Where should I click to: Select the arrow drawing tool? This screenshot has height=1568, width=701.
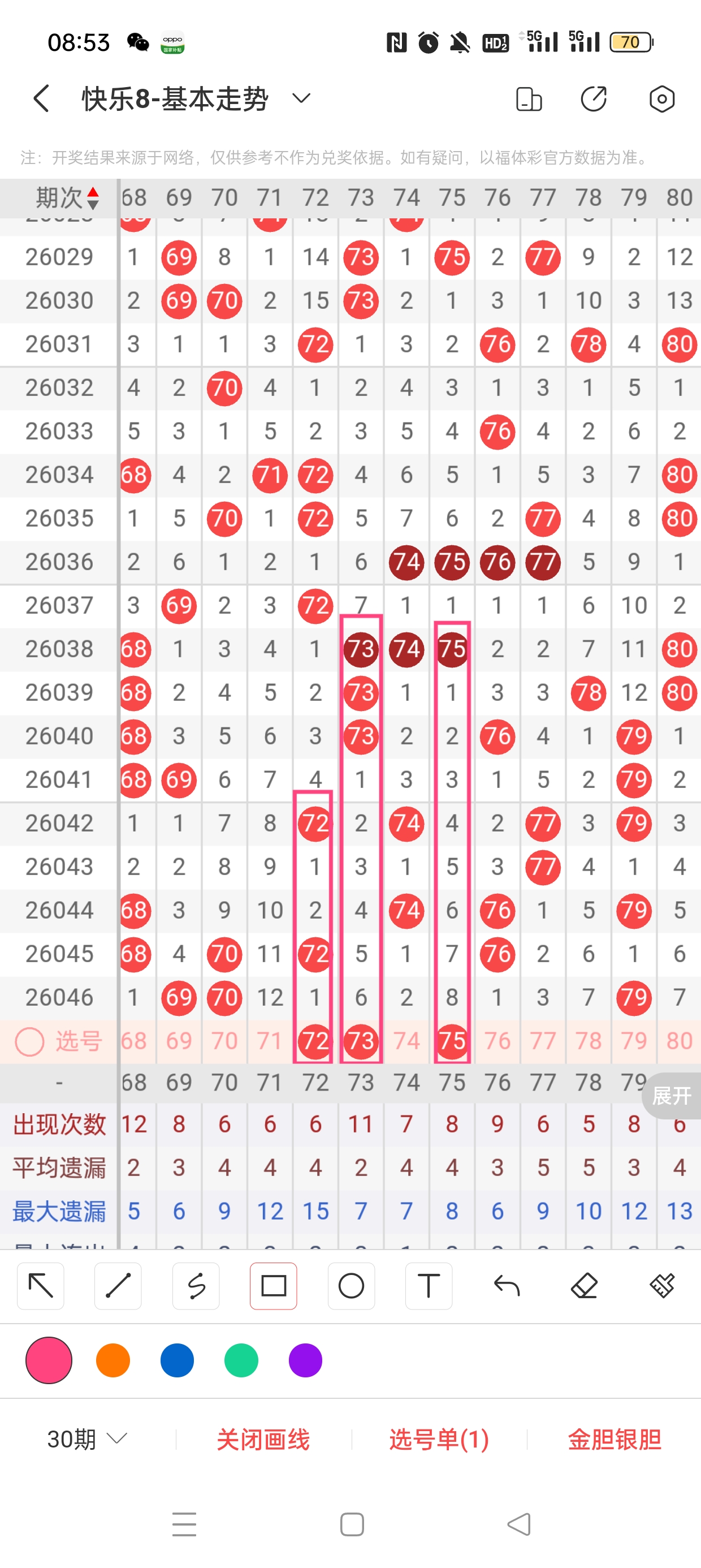pos(41,1286)
